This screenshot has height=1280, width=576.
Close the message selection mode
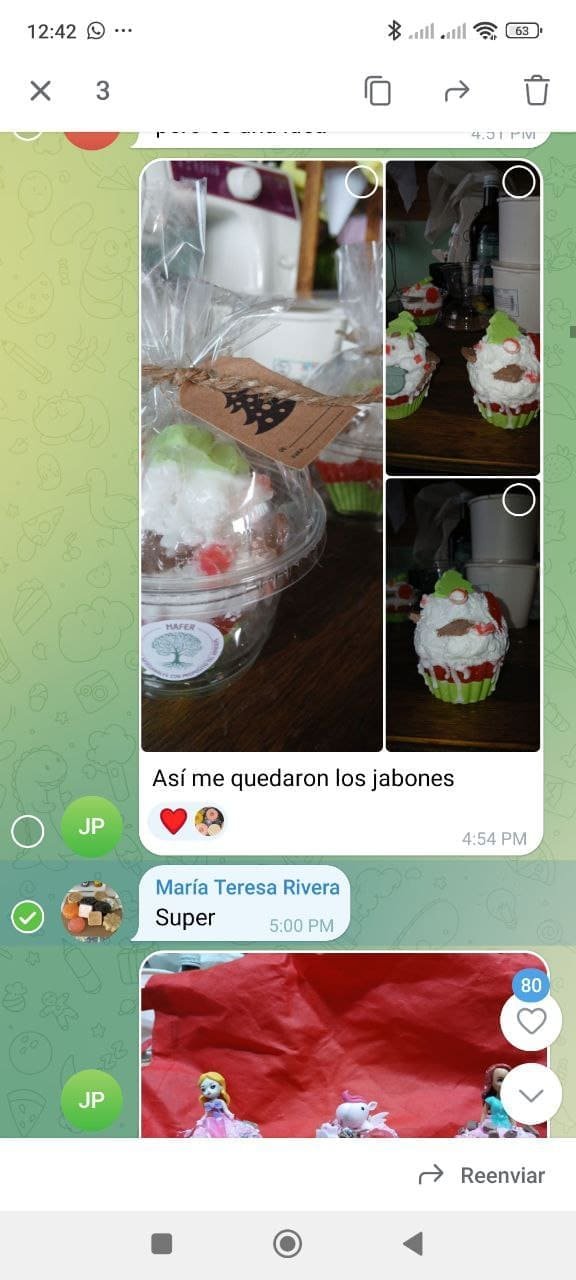click(x=40, y=91)
